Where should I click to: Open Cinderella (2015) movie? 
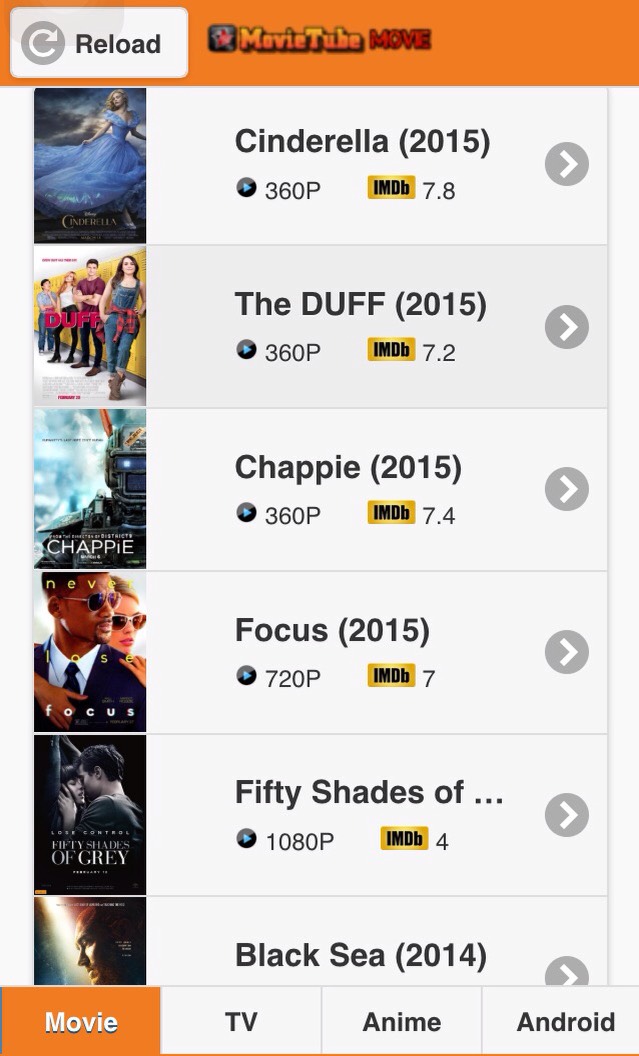pyautogui.click(x=321, y=165)
